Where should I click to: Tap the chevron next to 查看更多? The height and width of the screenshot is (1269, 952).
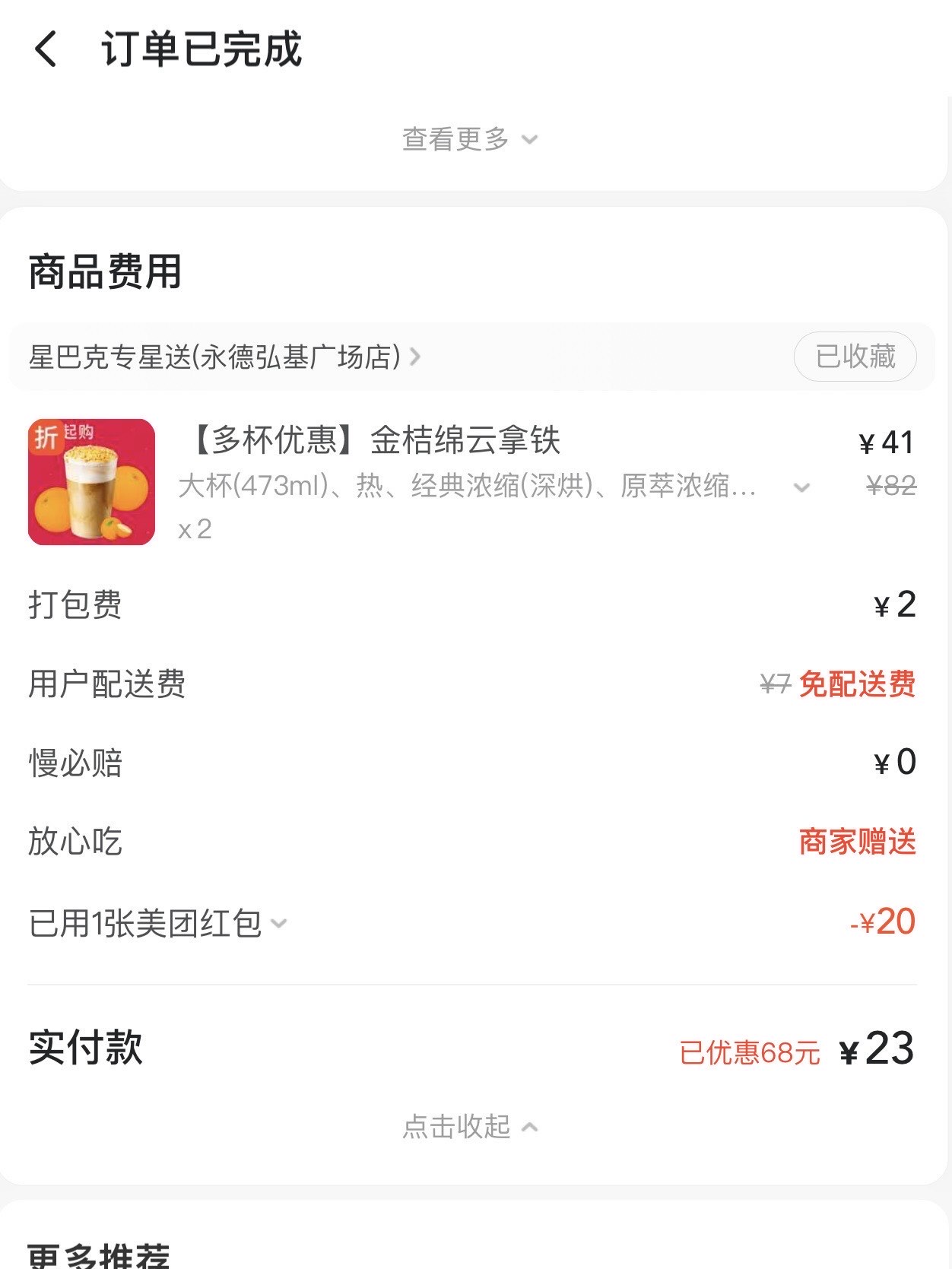[531, 140]
